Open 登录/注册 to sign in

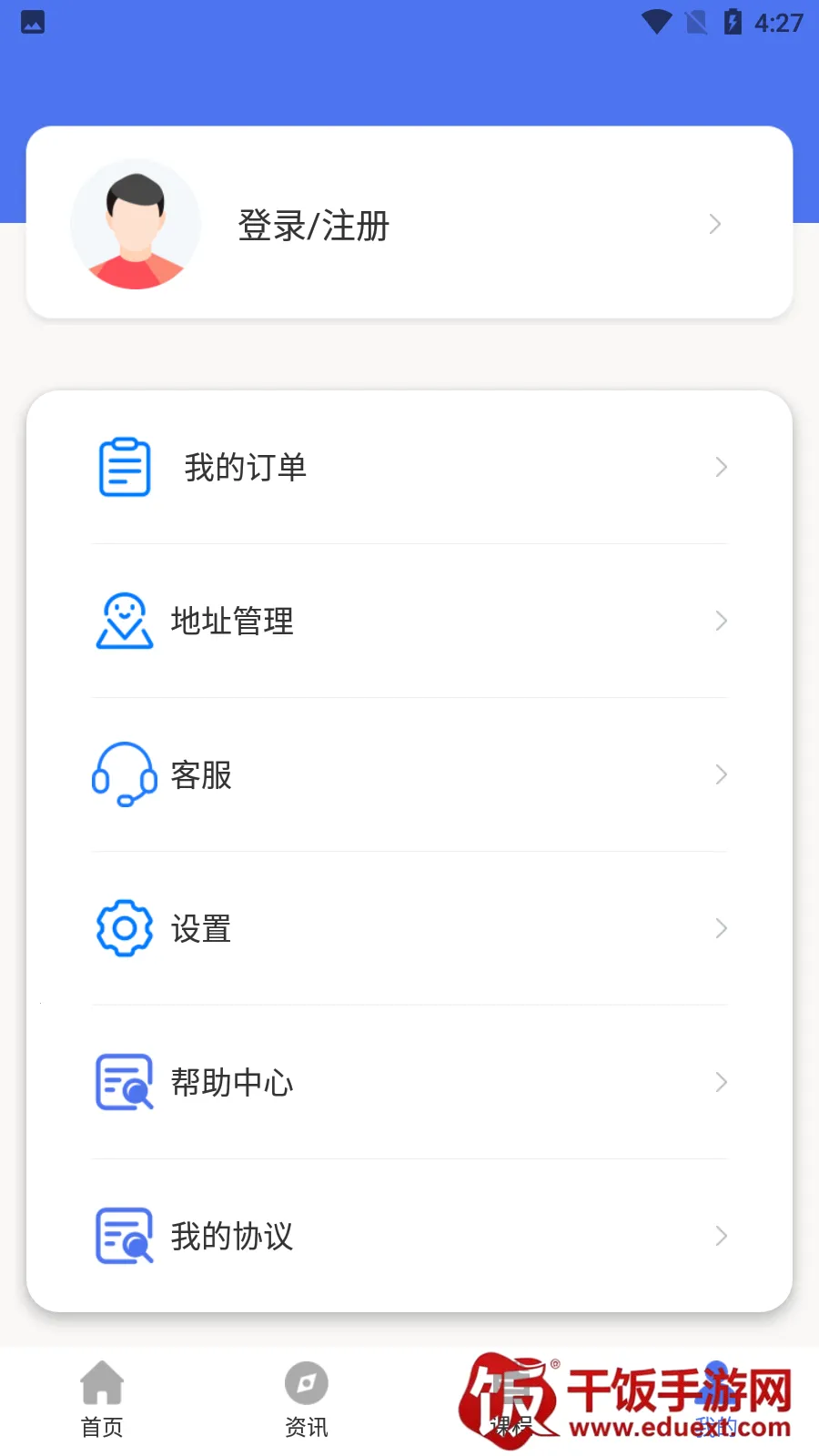pyautogui.click(x=314, y=225)
